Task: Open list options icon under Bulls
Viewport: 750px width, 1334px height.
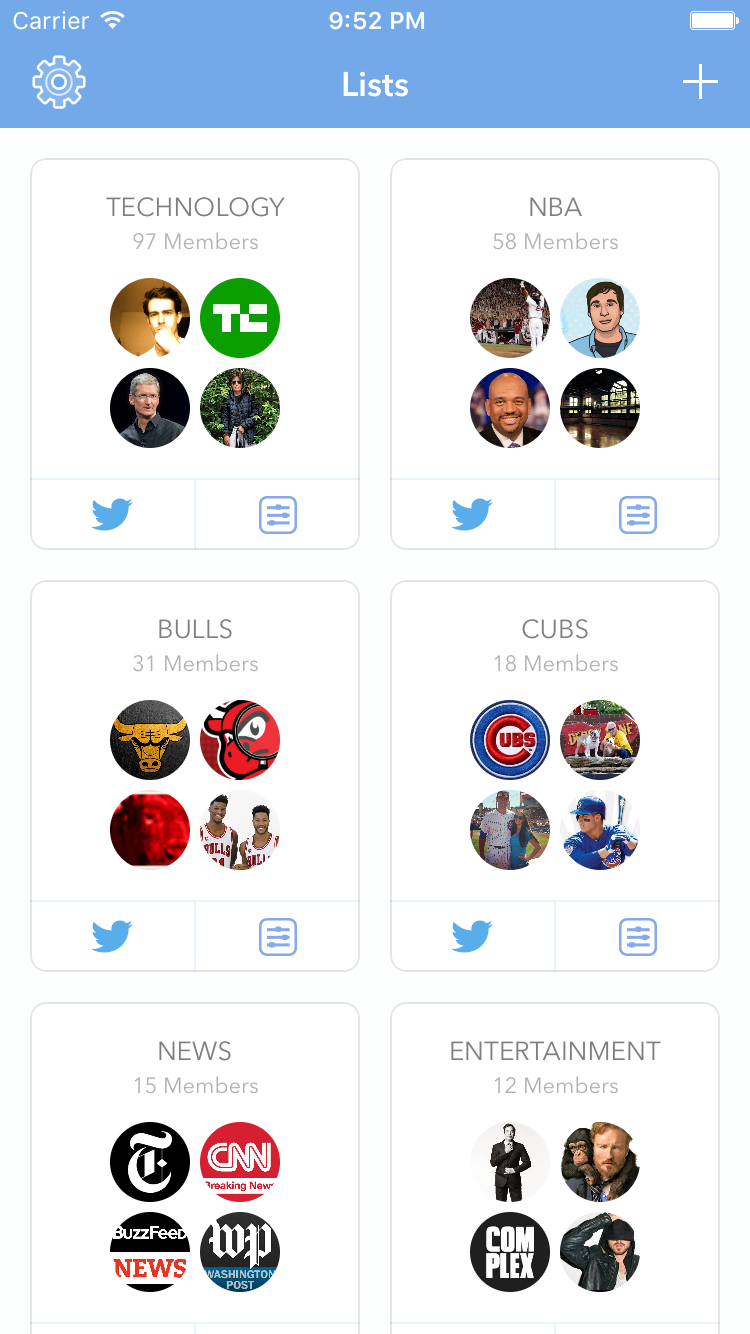Action: (278, 937)
